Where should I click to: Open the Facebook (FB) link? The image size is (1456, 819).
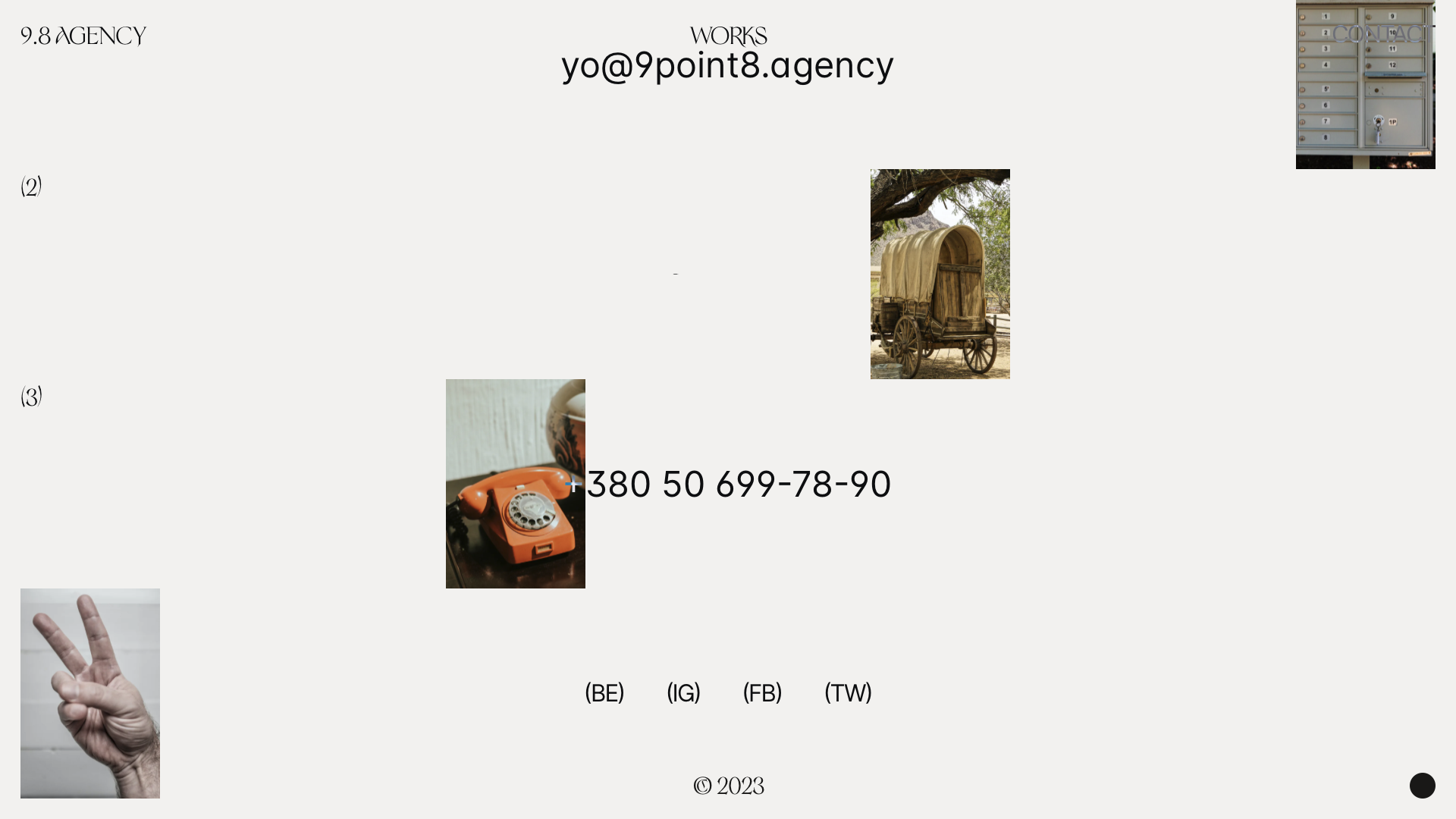(762, 693)
